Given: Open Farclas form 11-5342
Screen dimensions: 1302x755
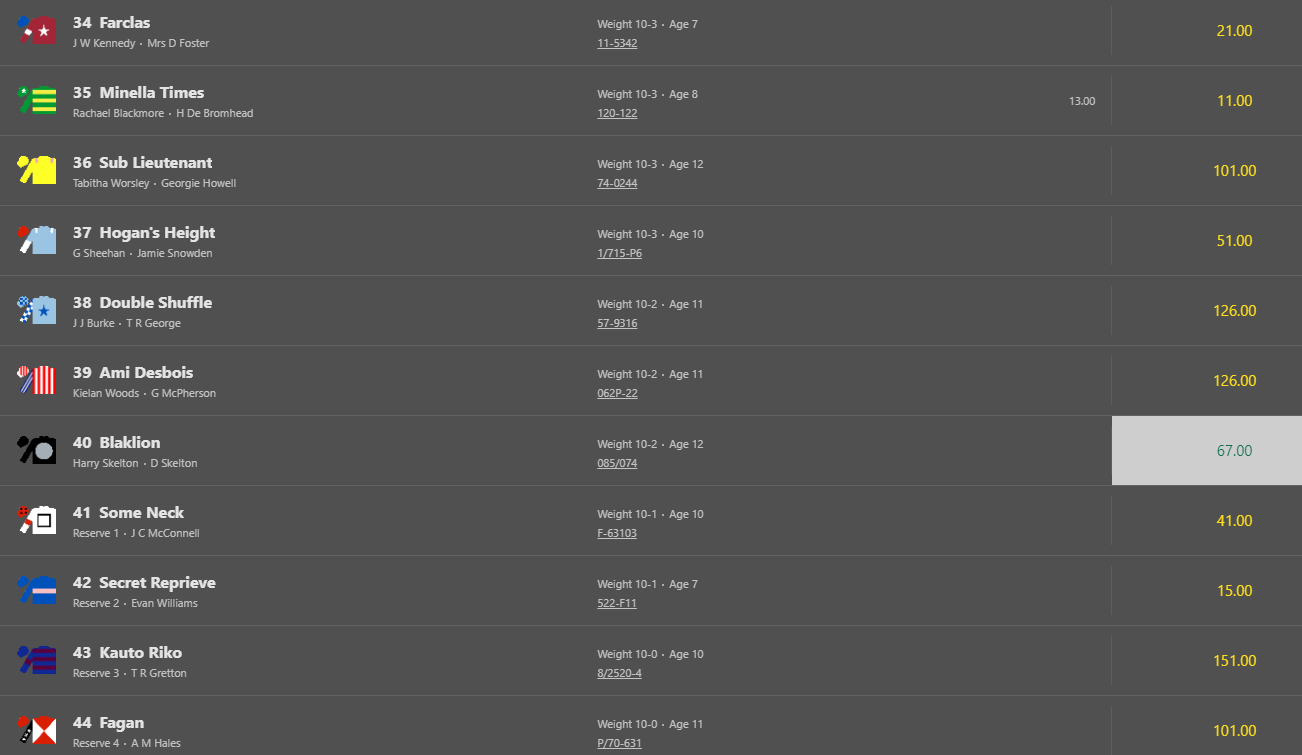Looking at the screenshot, I should (x=617, y=43).
